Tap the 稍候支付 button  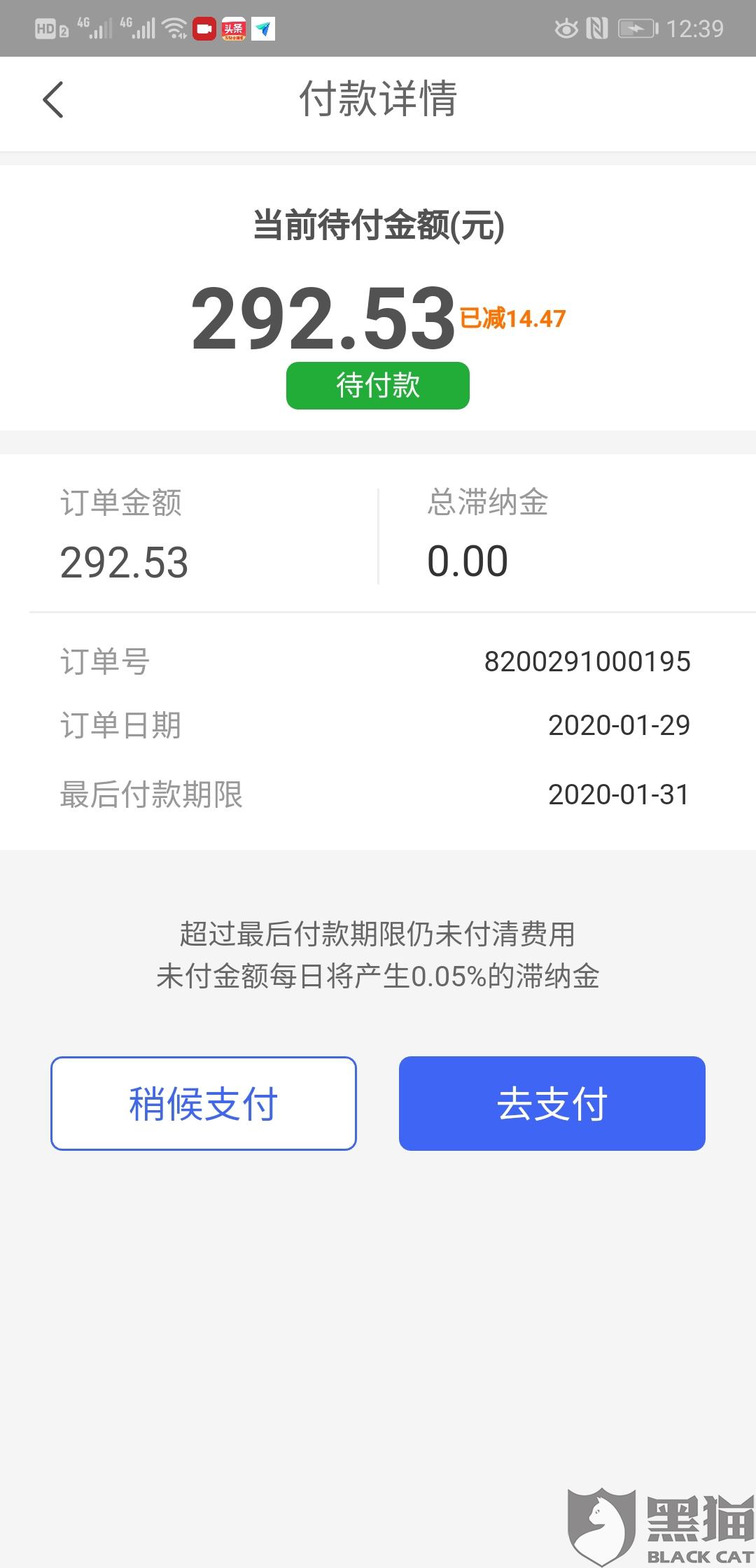(203, 1103)
